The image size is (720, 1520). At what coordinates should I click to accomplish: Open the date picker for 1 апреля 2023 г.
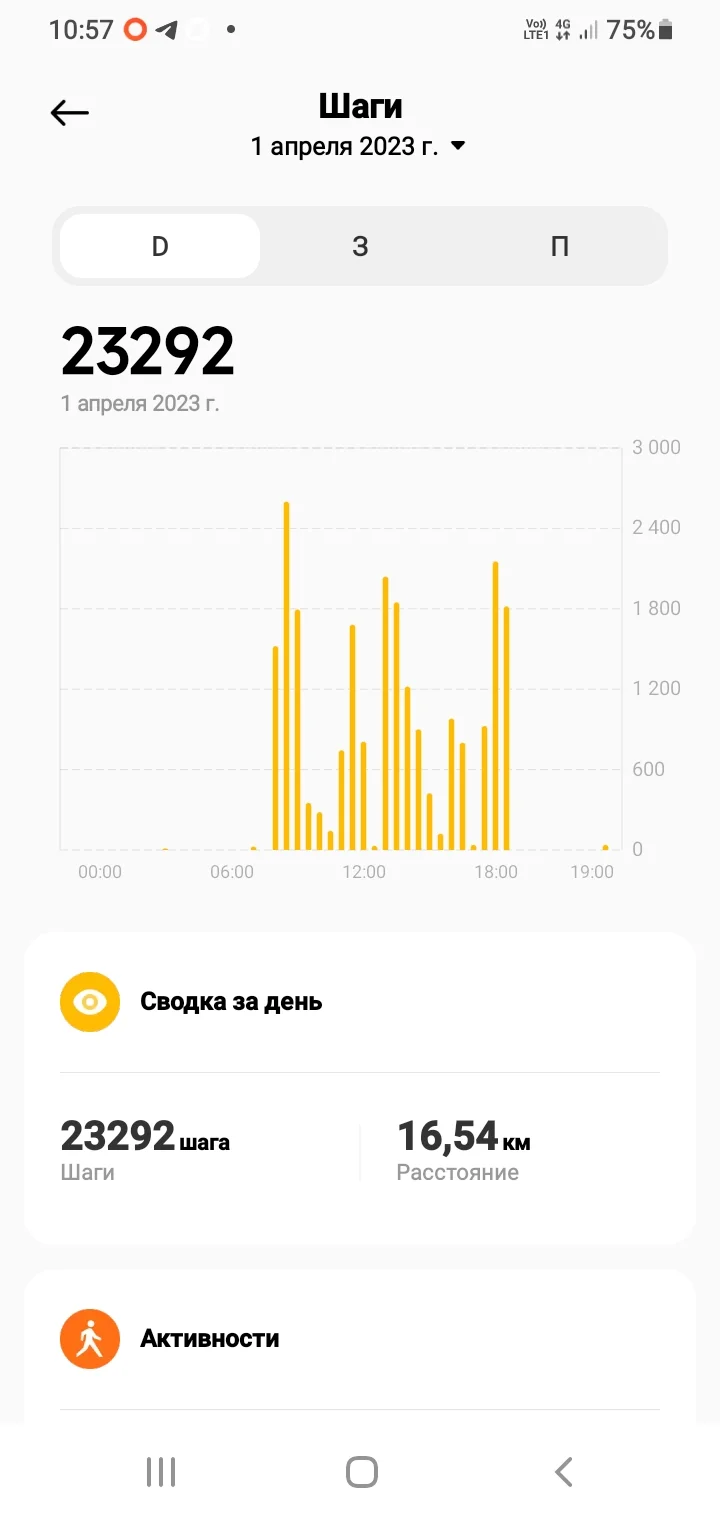point(359,147)
